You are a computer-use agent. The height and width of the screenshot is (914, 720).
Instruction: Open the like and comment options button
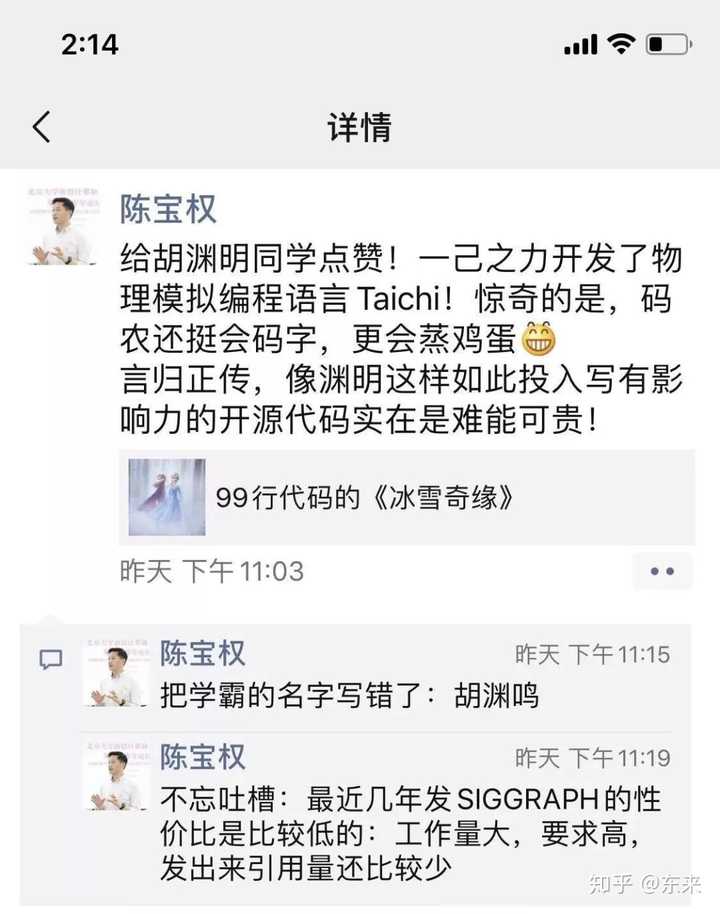click(662, 571)
